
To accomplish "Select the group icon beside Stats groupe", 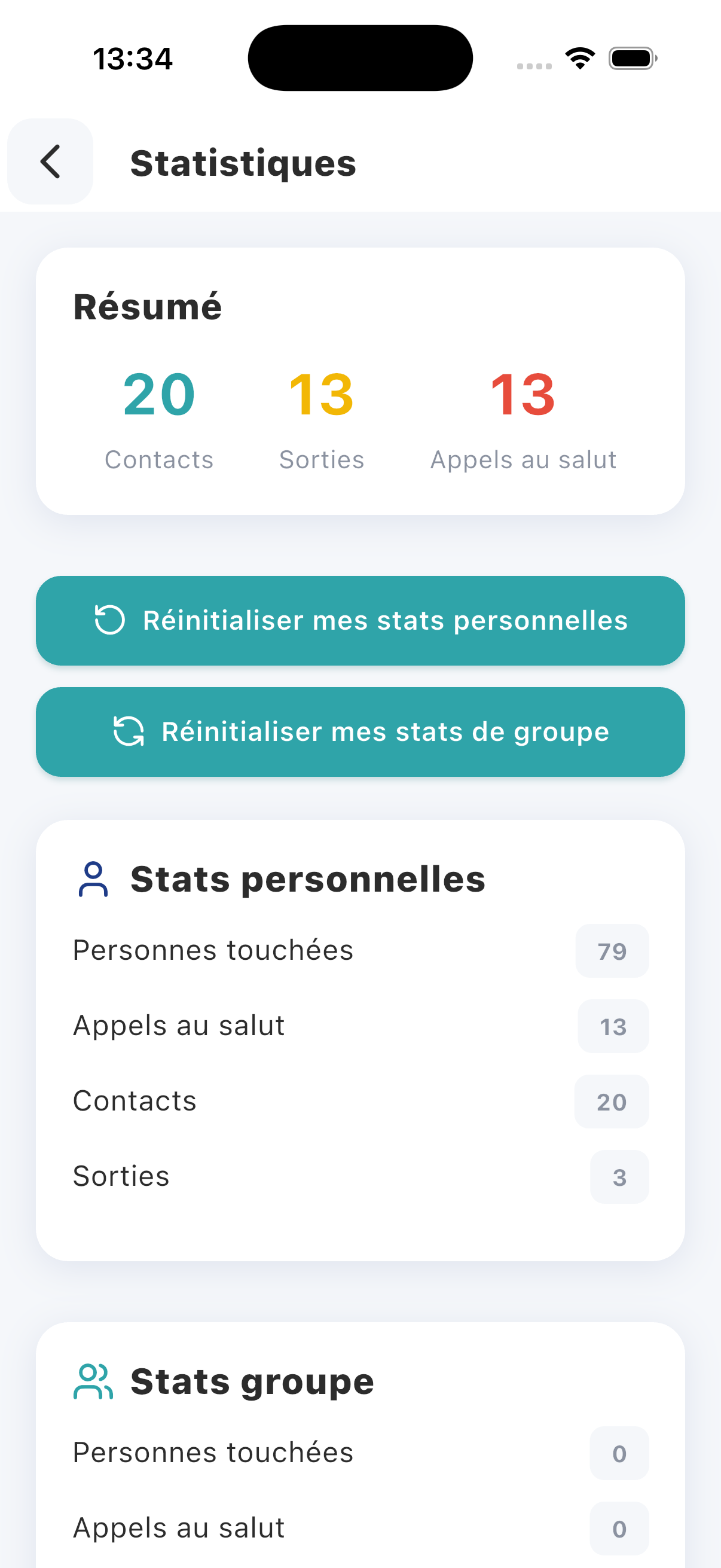I will pos(93,1380).
